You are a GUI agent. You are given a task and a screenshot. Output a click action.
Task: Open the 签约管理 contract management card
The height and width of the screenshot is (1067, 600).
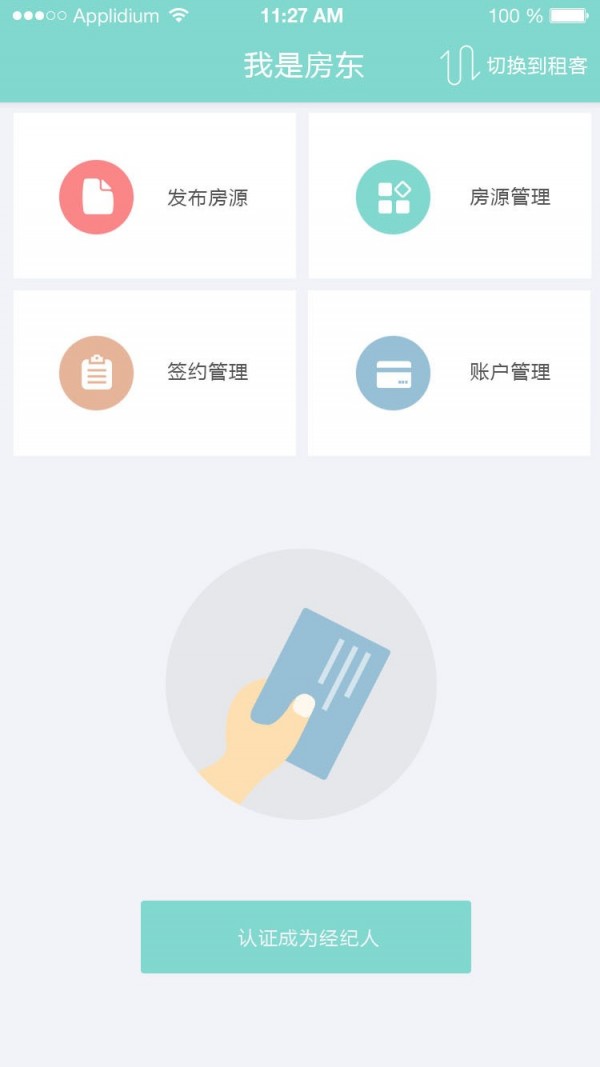(154, 372)
